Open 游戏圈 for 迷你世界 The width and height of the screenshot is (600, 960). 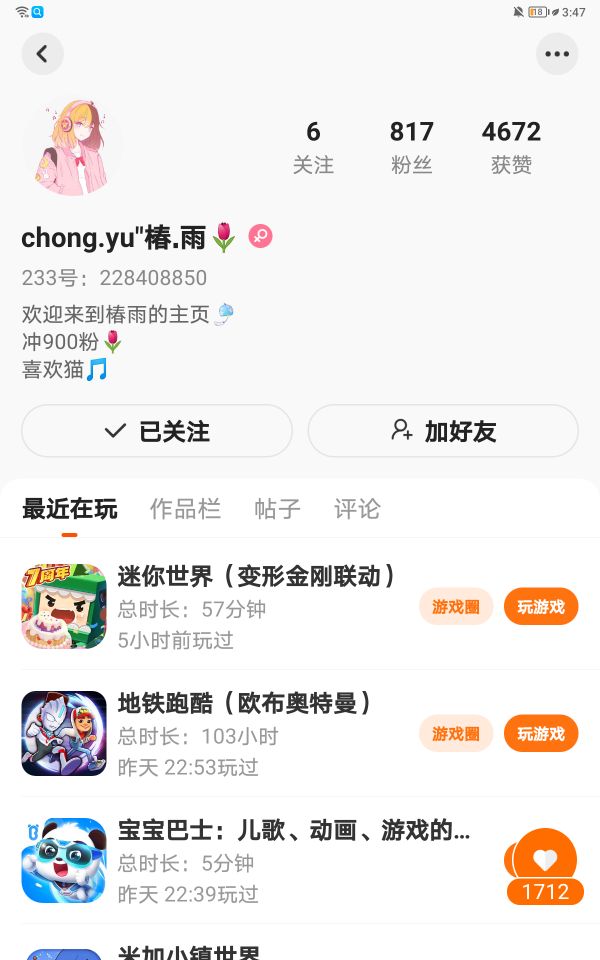point(456,606)
